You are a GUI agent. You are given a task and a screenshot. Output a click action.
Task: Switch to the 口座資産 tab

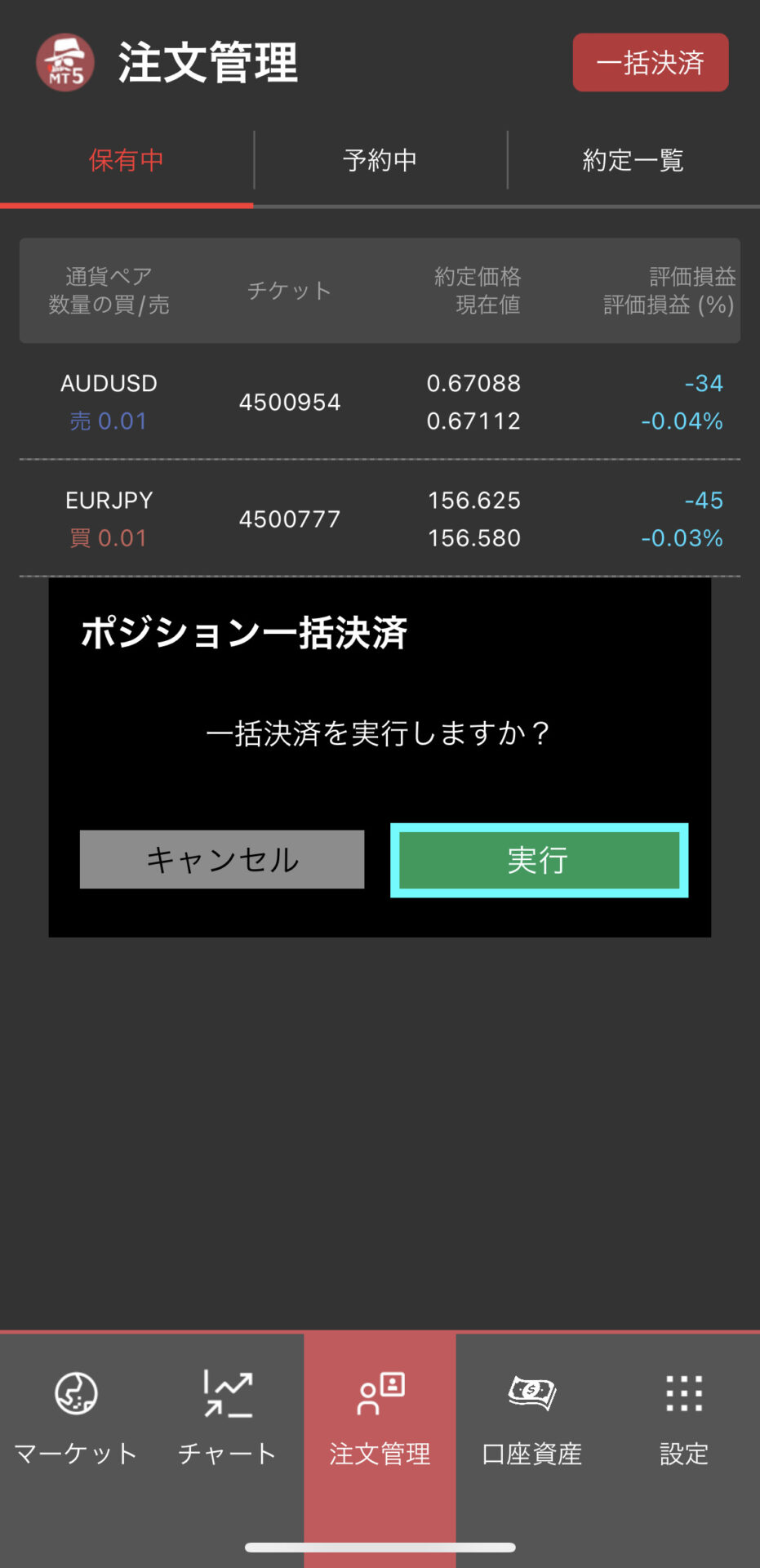pos(531,1419)
